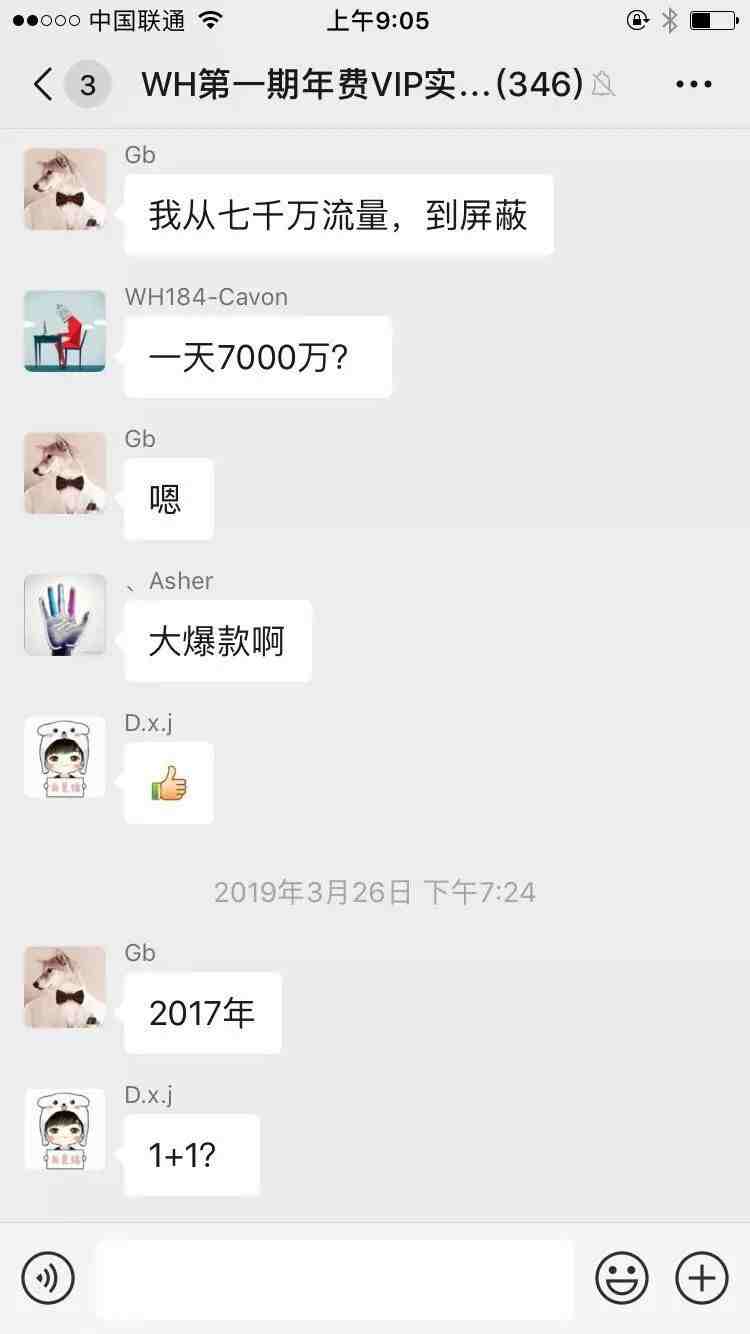
Task: Open the plus attachment menu
Action: pyautogui.click(x=701, y=1277)
